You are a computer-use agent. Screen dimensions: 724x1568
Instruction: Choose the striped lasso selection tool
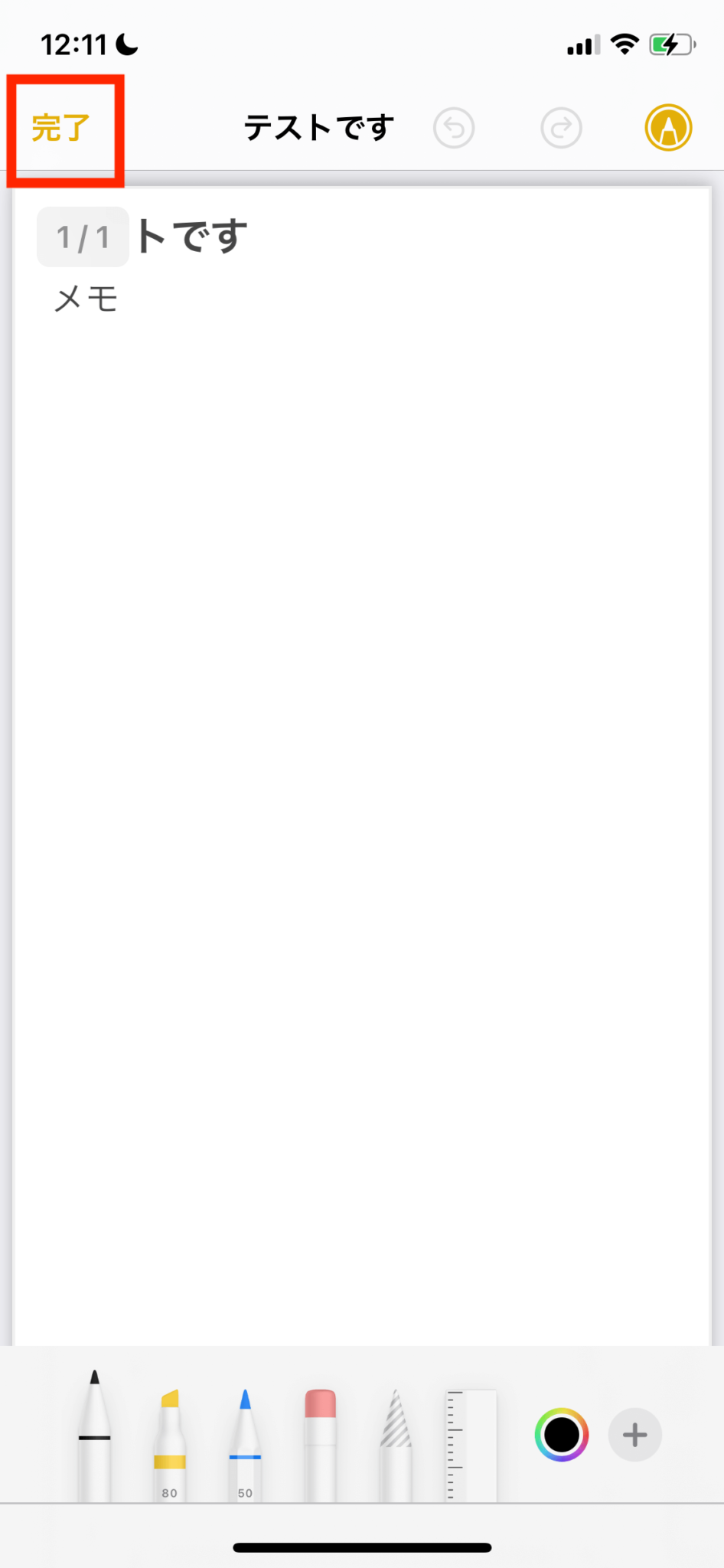[x=396, y=1442]
